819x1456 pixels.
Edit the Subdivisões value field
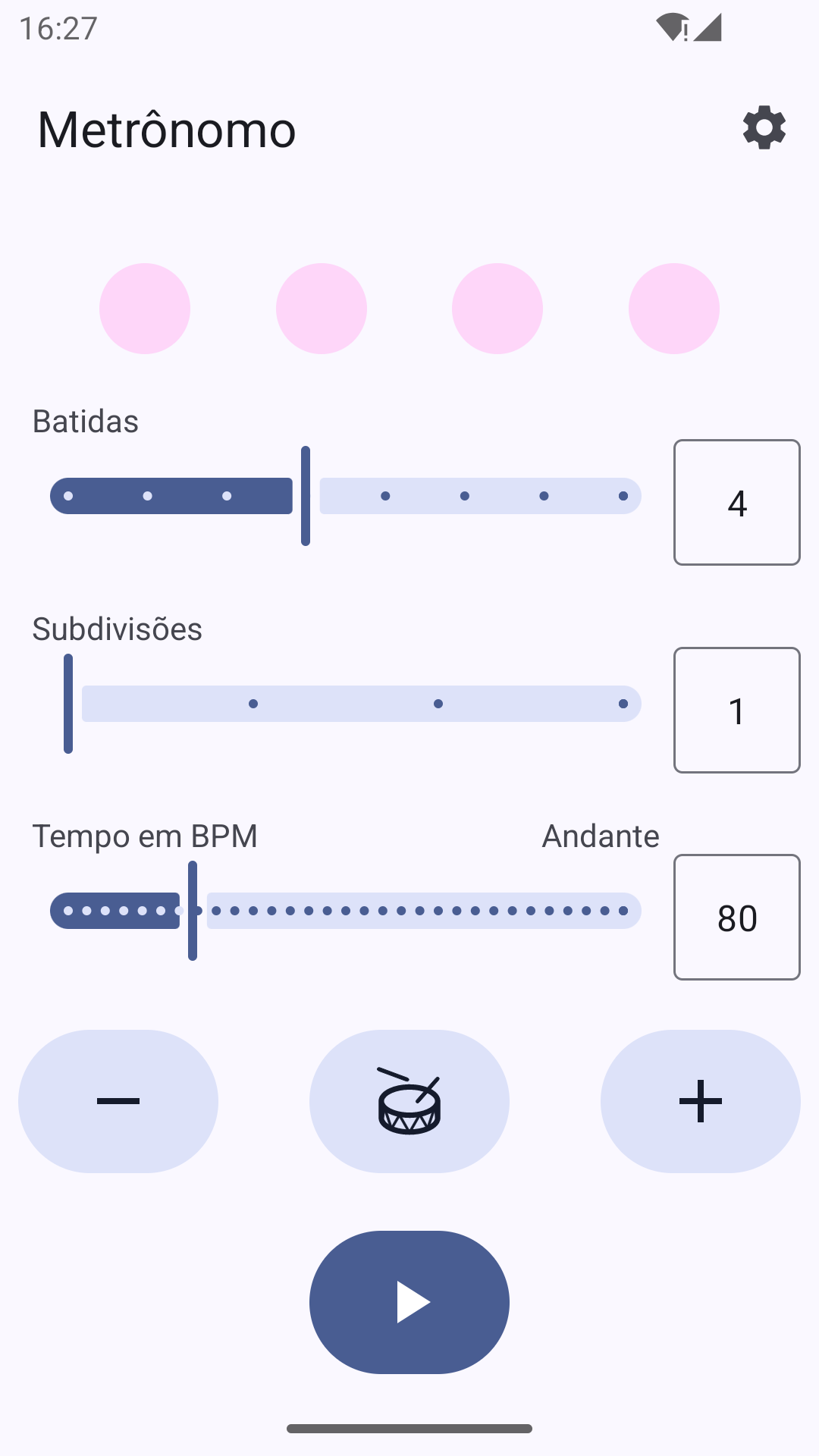pos(736,710)
